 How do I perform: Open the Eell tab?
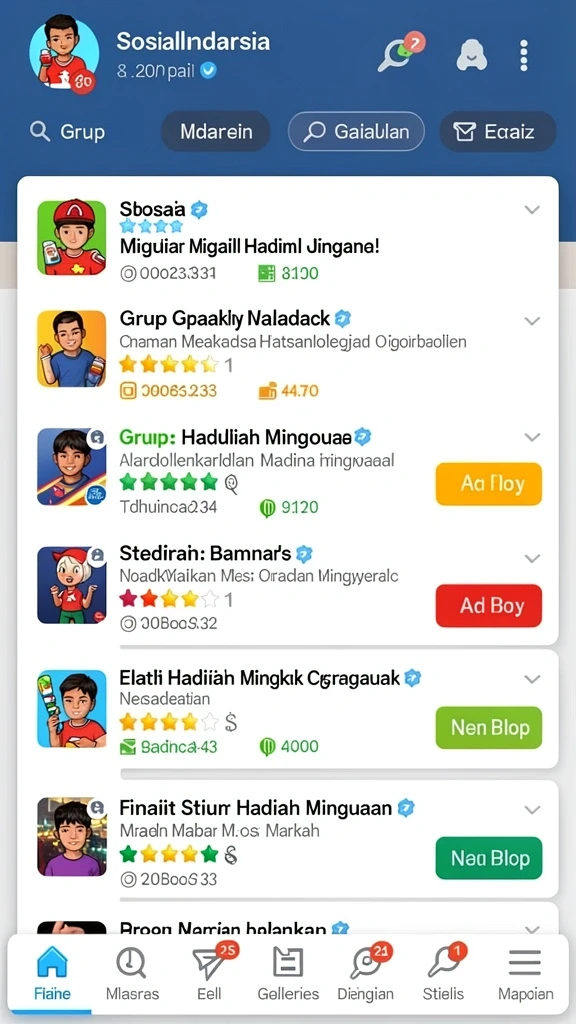(x=210, y=974)
